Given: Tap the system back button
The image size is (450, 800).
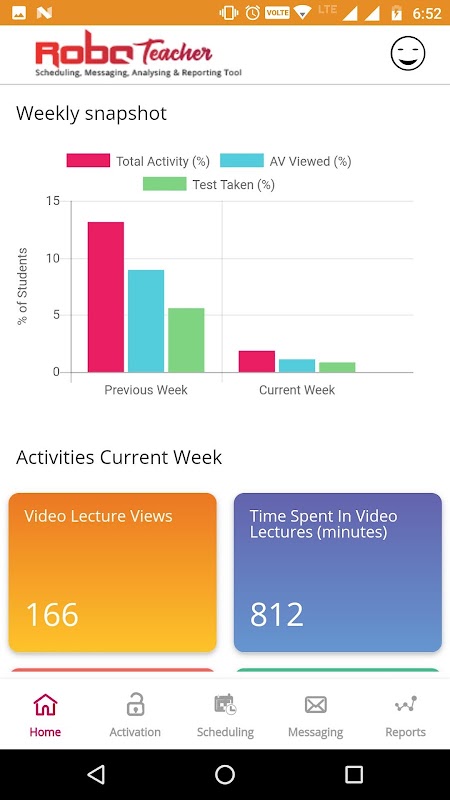Looking at the screenshot, I should (x=96, y=774).
